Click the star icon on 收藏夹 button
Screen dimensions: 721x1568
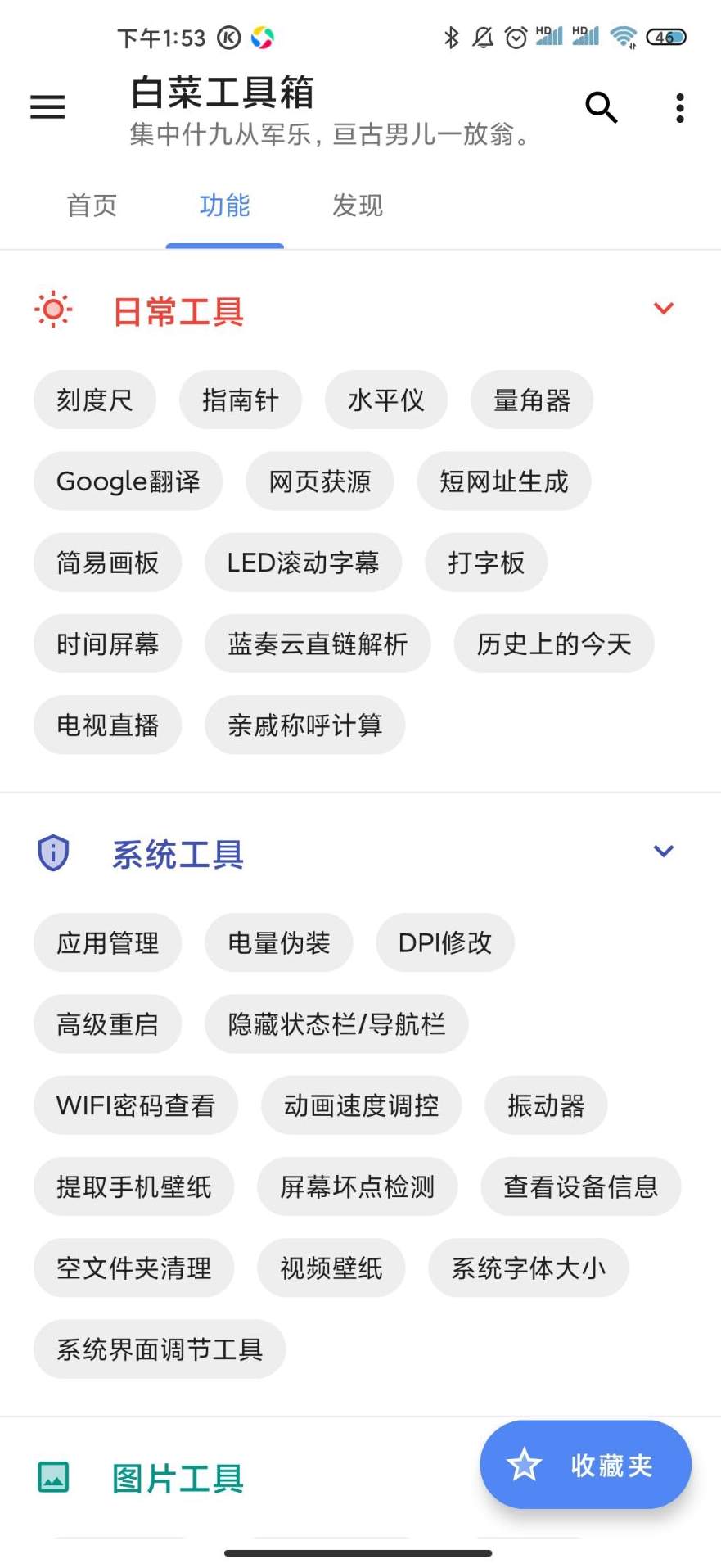523,1464
